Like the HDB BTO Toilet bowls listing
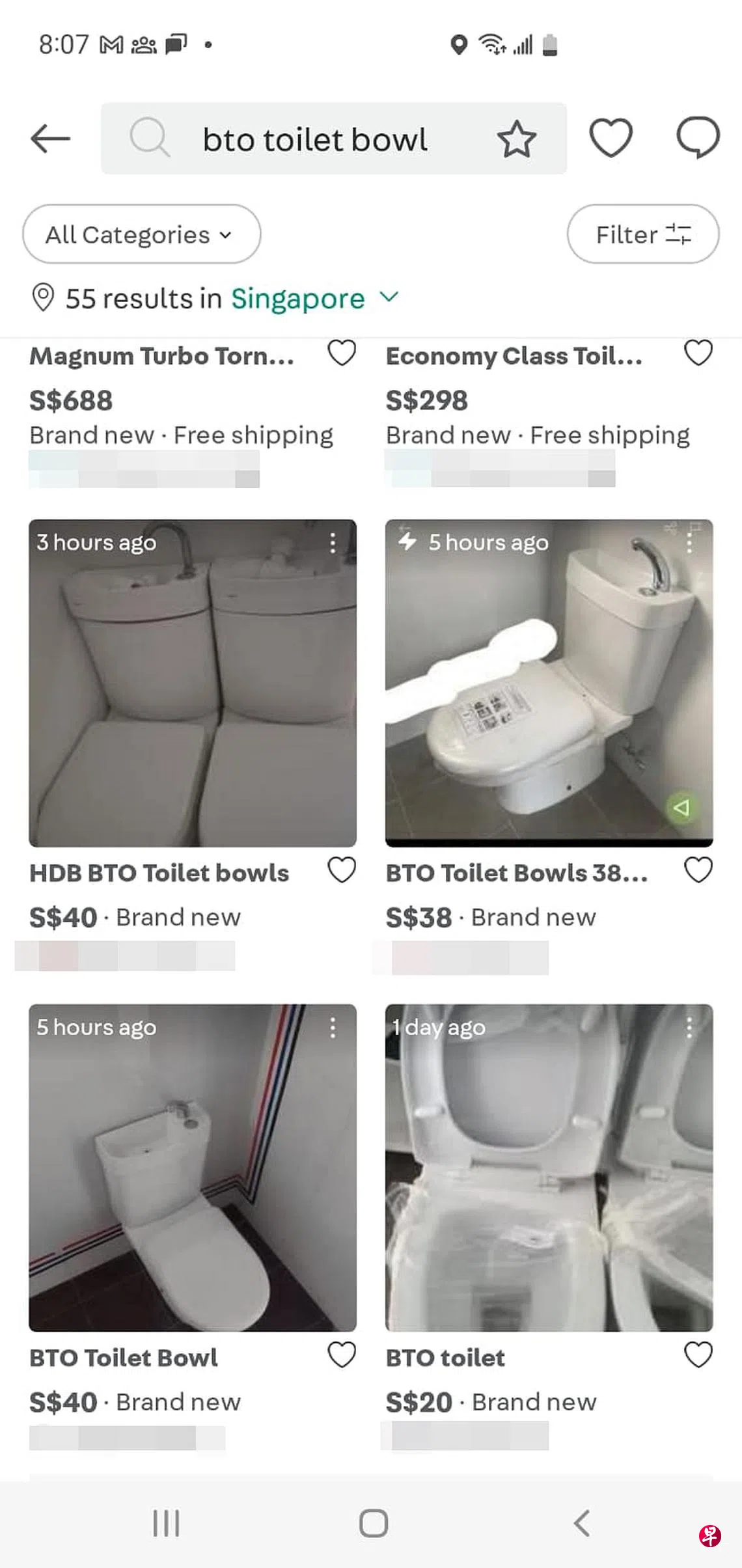This screenshot has width=742, height=1568. point(342,870)
